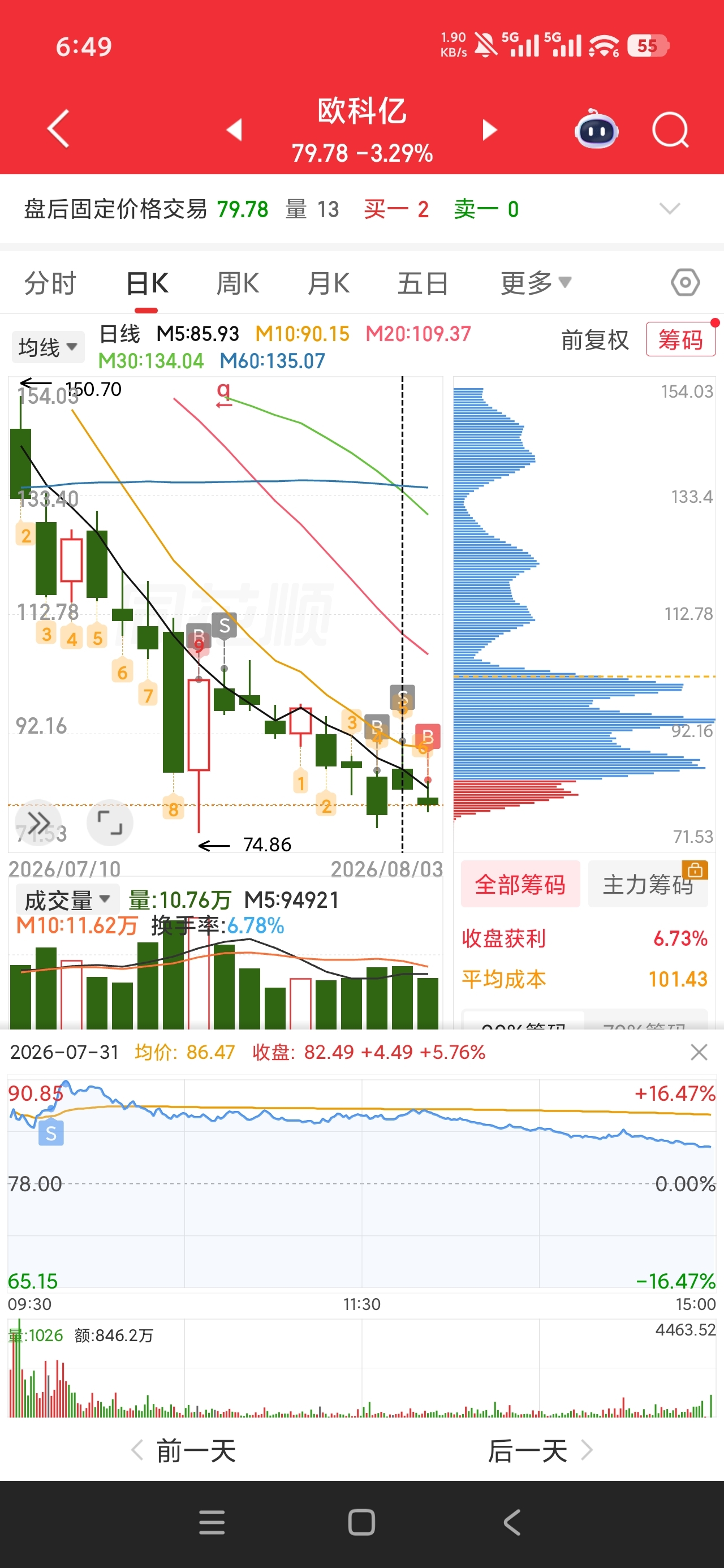Tap the 前复权 adjustment option
The image size is (724, 1568).
pos(594,339)
